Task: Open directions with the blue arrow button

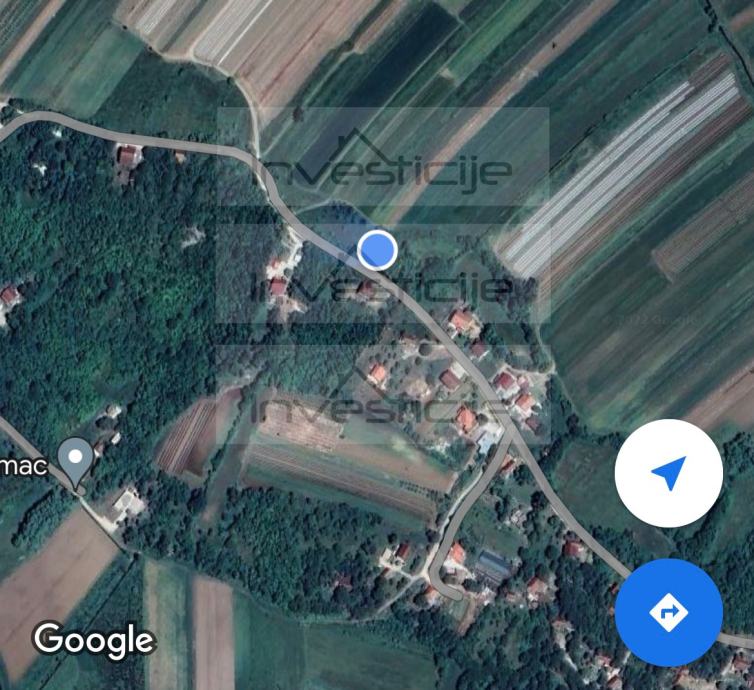Action: 668,611
